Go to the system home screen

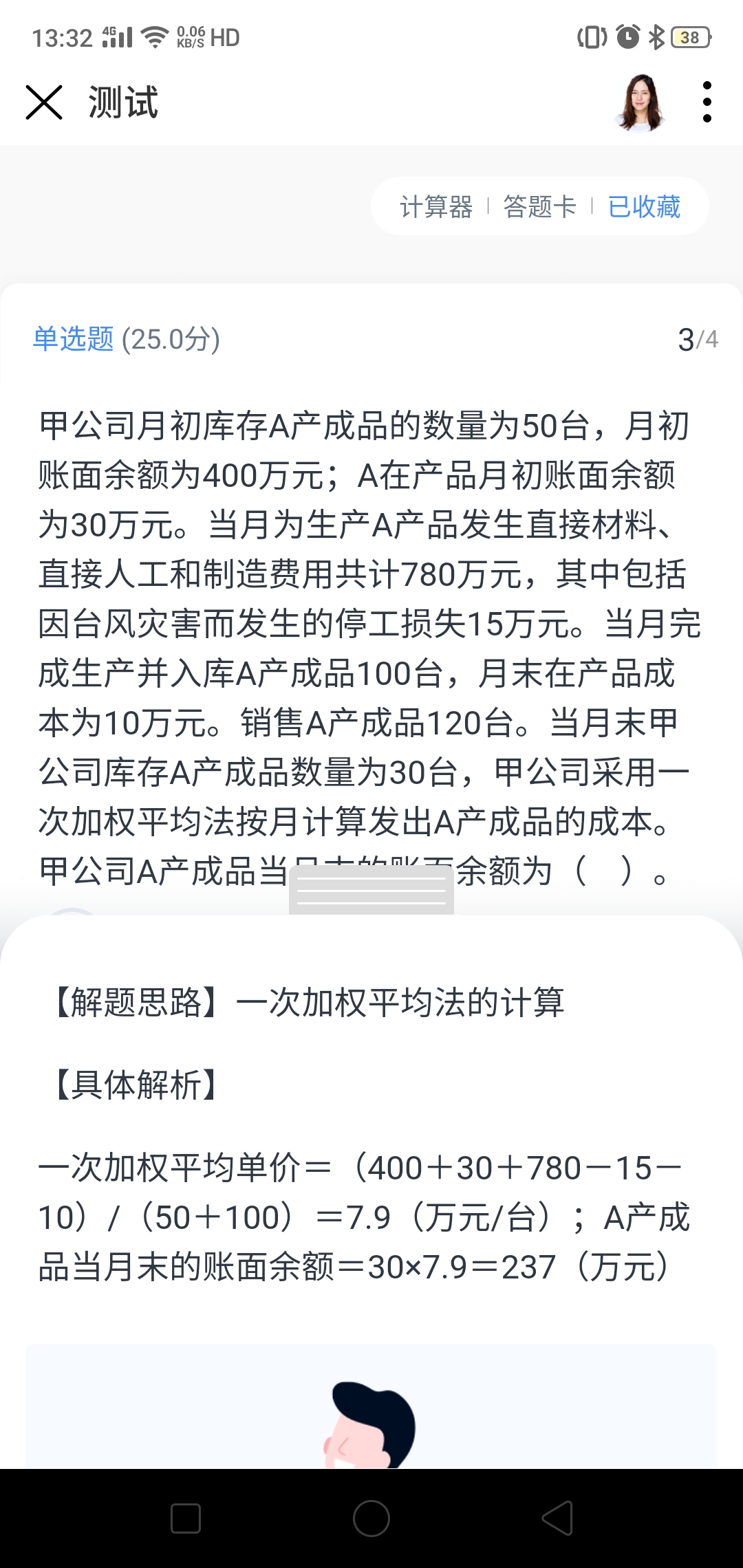[371, 1518]
